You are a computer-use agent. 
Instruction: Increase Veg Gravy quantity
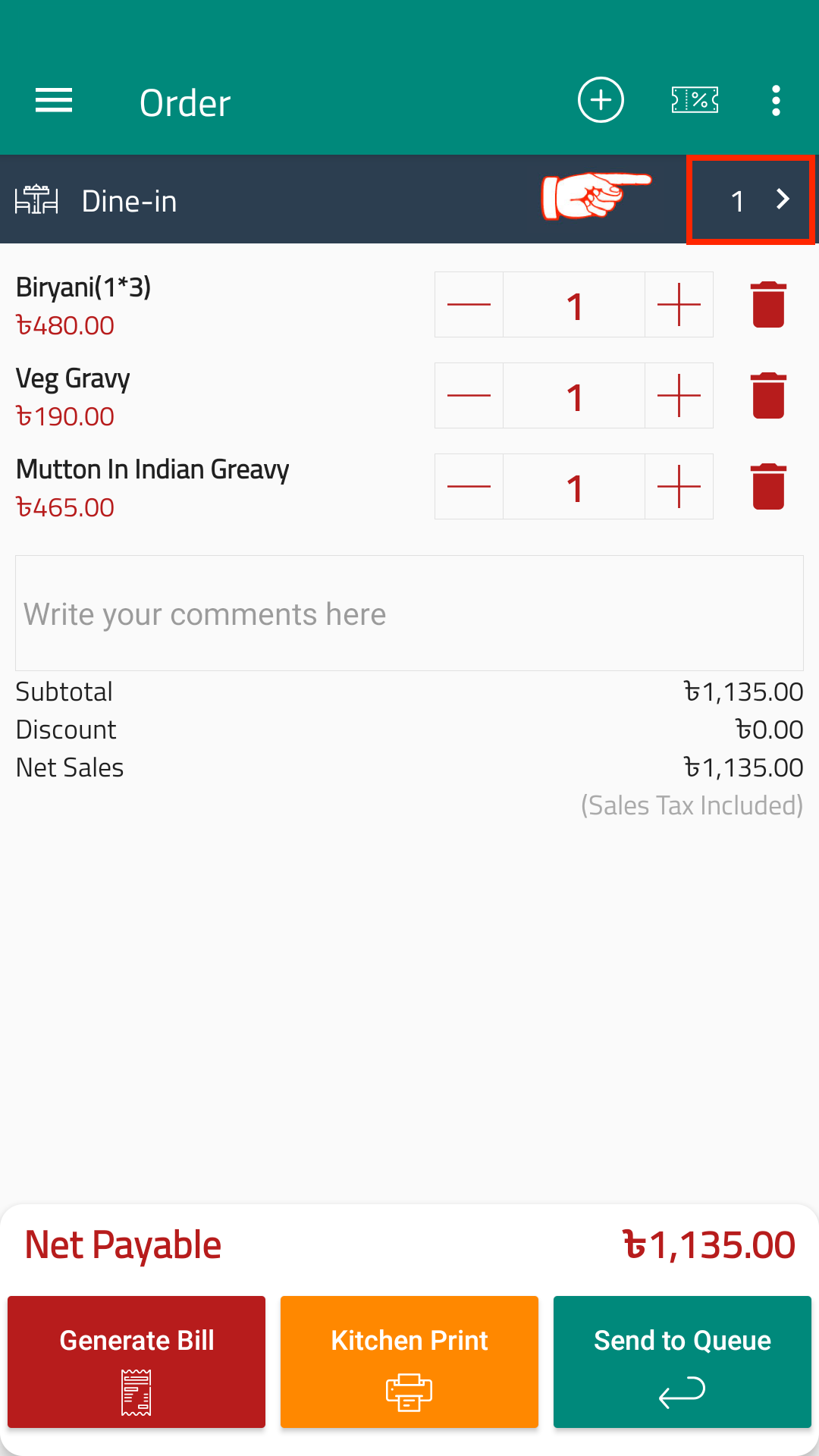coord(679,396)
